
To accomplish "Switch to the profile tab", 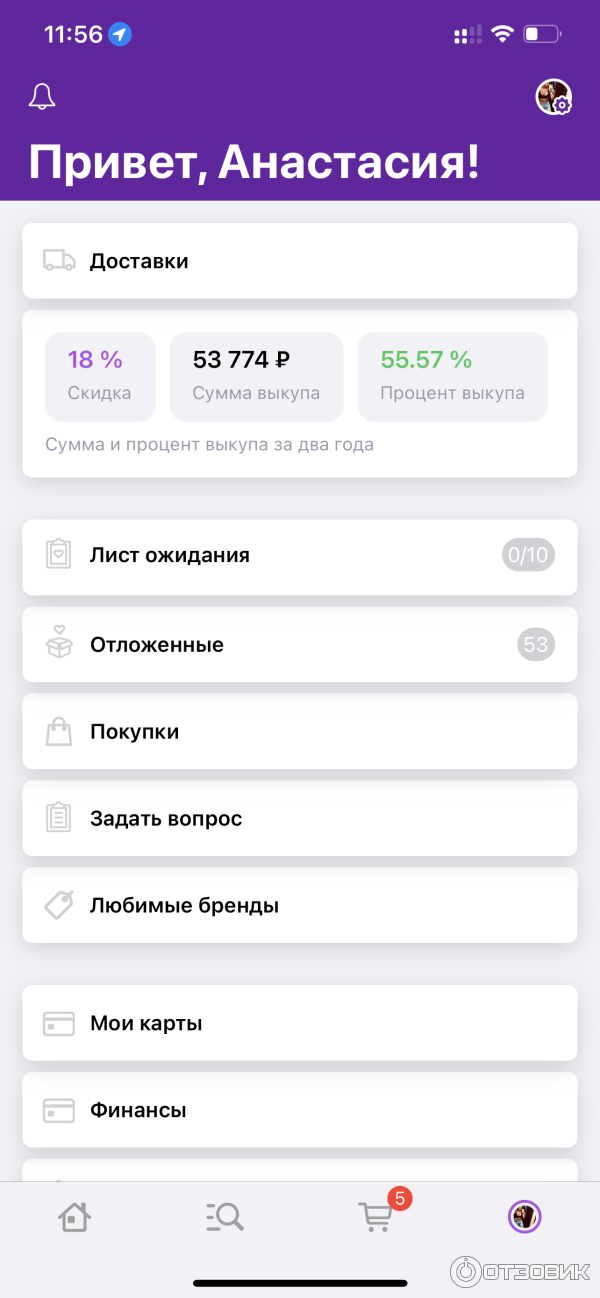I will [x=525, y=1217].
